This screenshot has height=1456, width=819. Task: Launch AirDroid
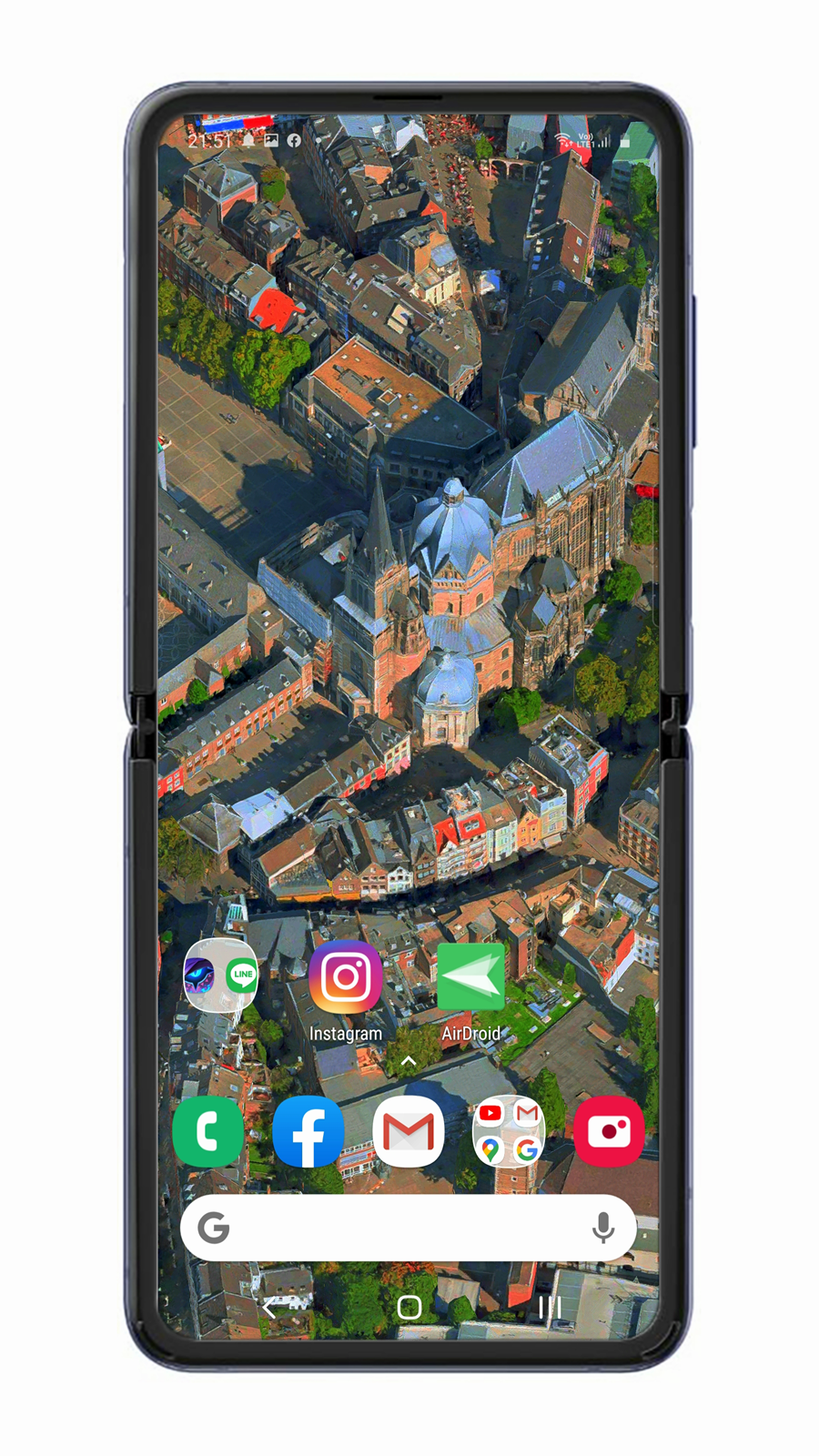[470, 977]
